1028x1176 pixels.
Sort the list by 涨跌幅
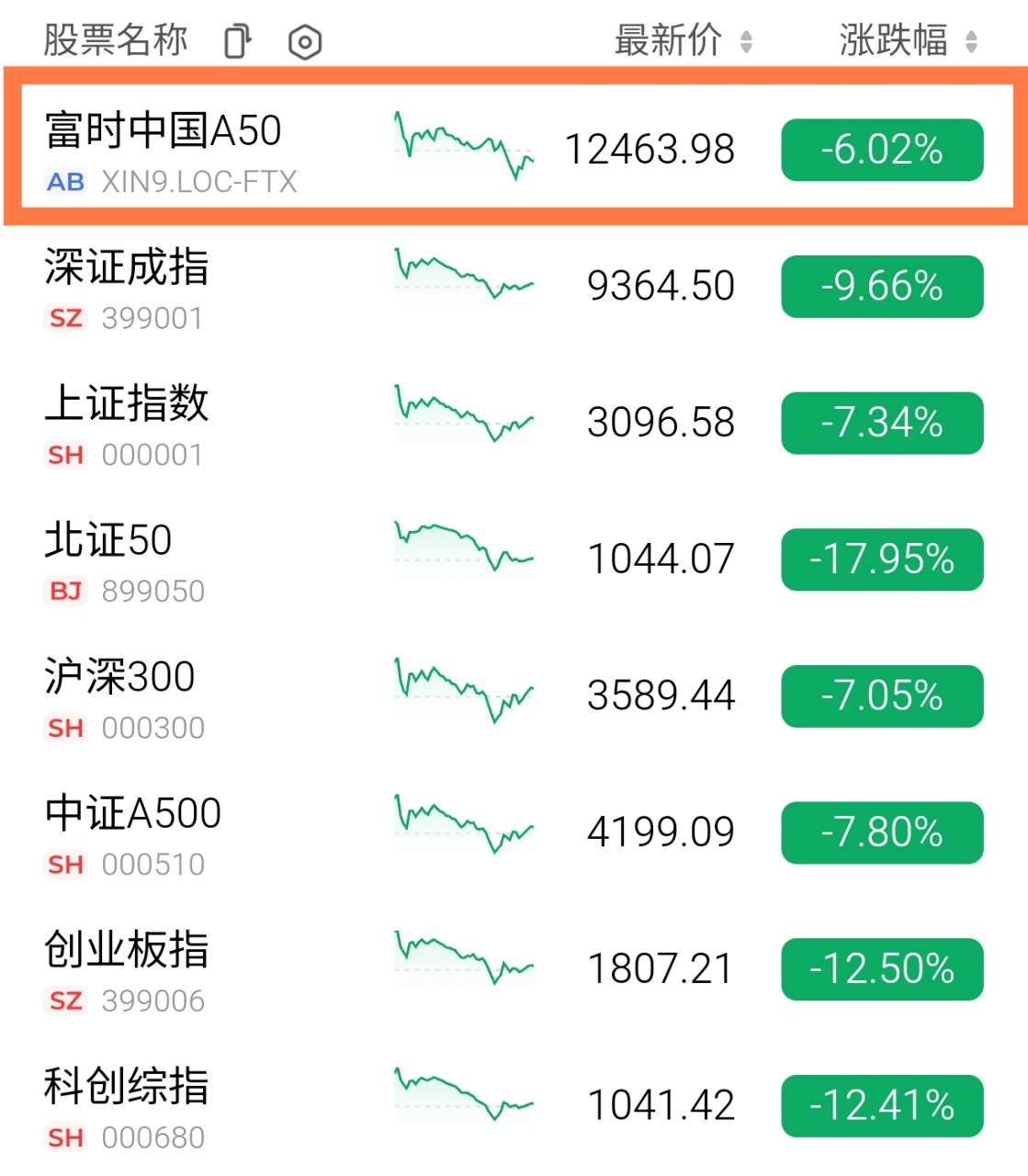tap(907, 40)
